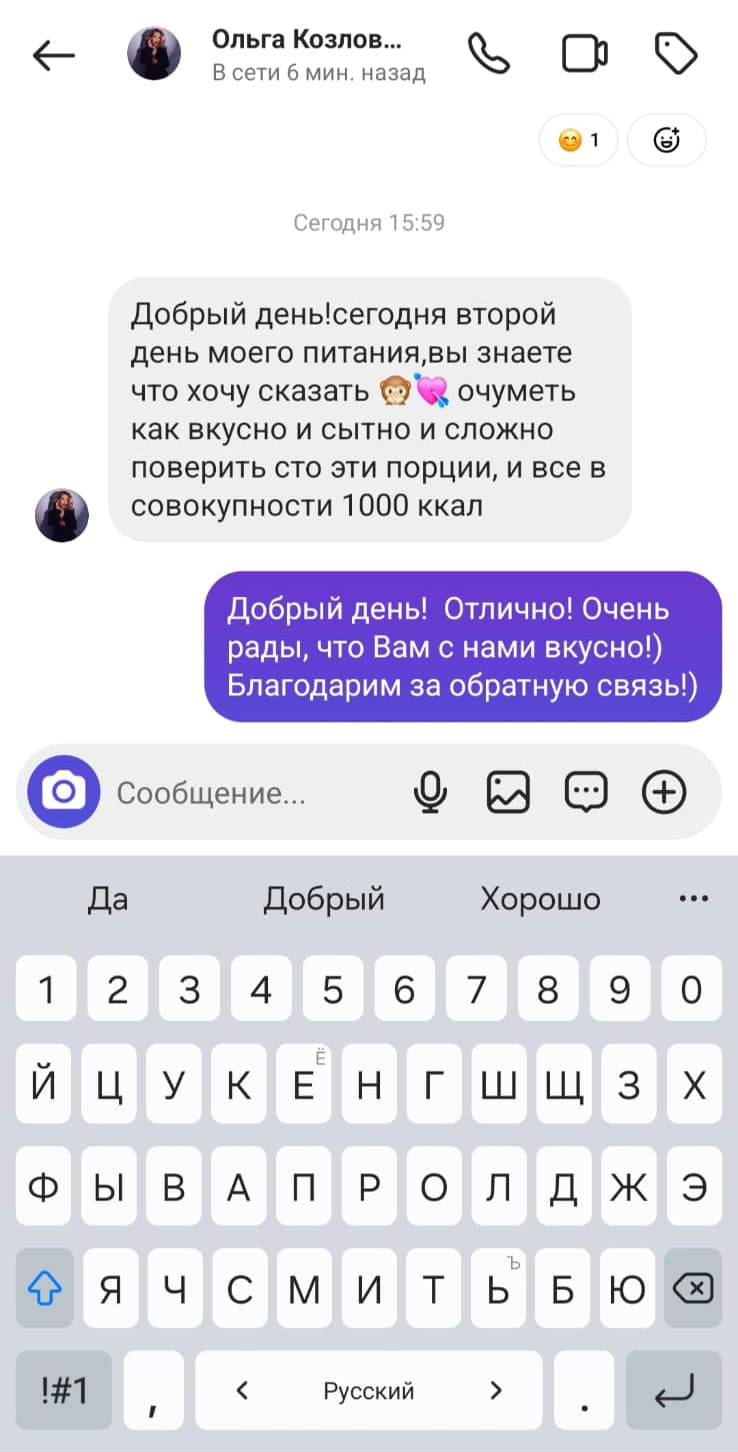Focus the Сообщение text field
This screenshot has width=738, height=1452.
pos(250,793)
